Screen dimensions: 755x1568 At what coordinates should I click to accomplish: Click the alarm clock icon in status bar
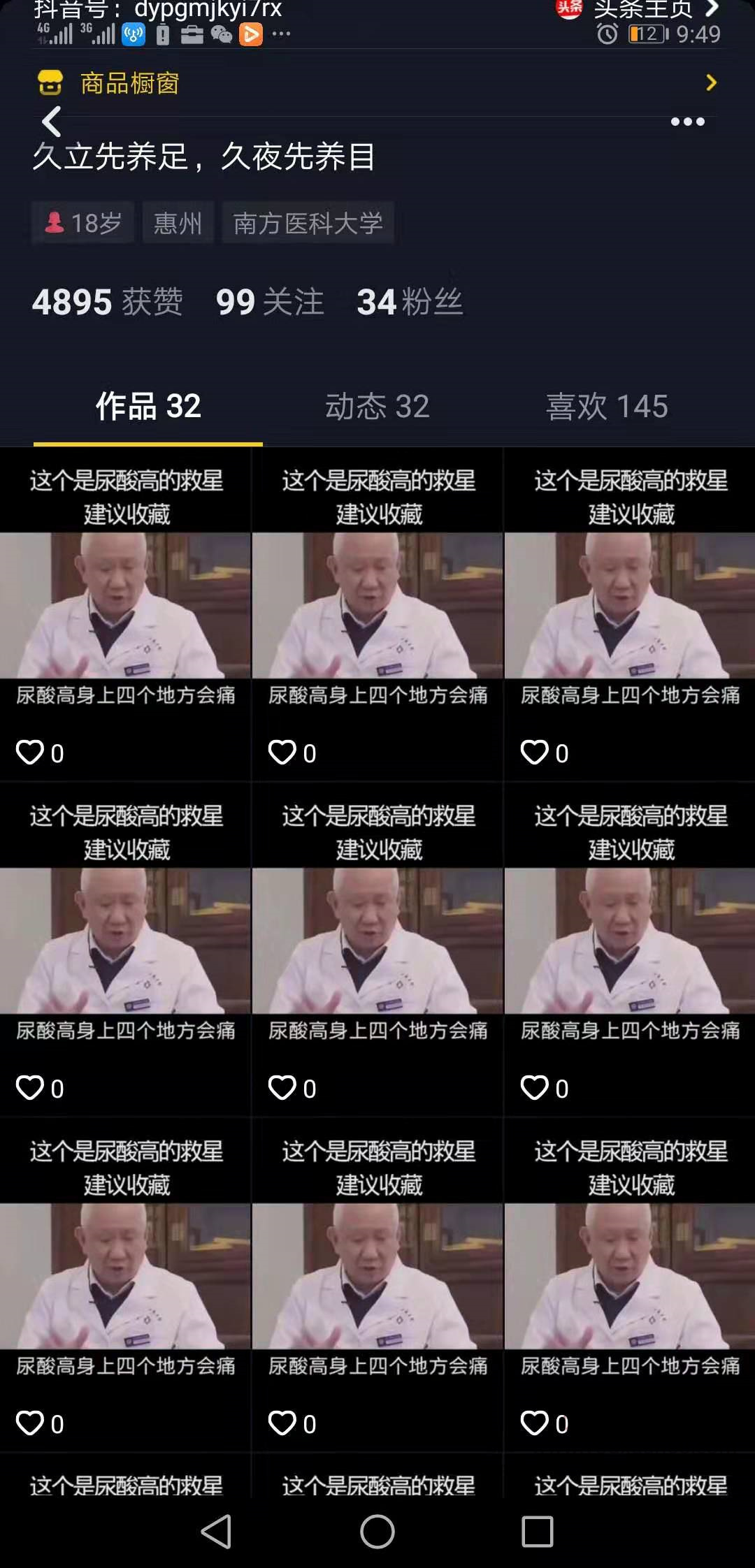pyautogui.click(x=607, y=34)
